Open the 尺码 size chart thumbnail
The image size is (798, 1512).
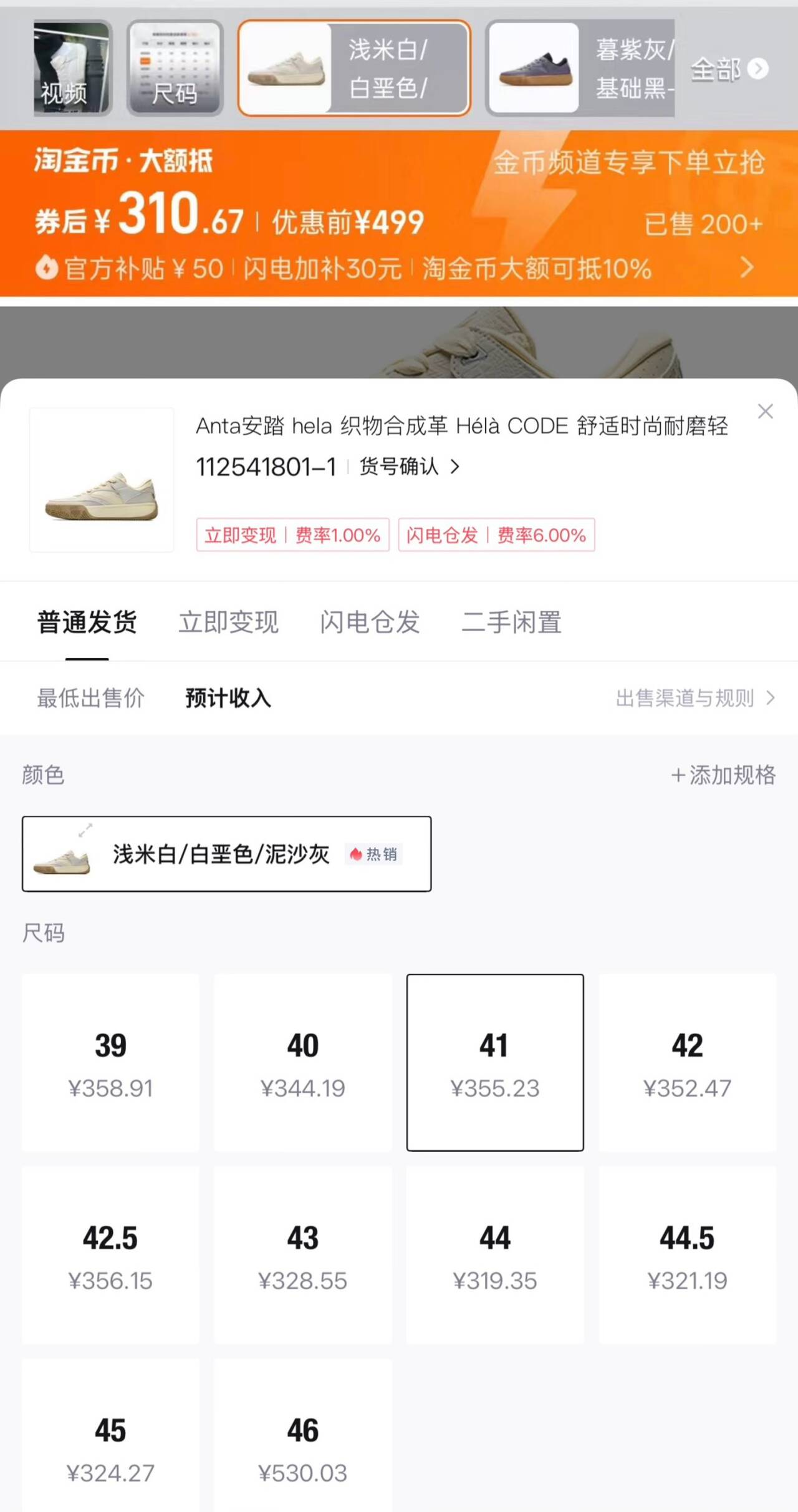tap(175, 69)
